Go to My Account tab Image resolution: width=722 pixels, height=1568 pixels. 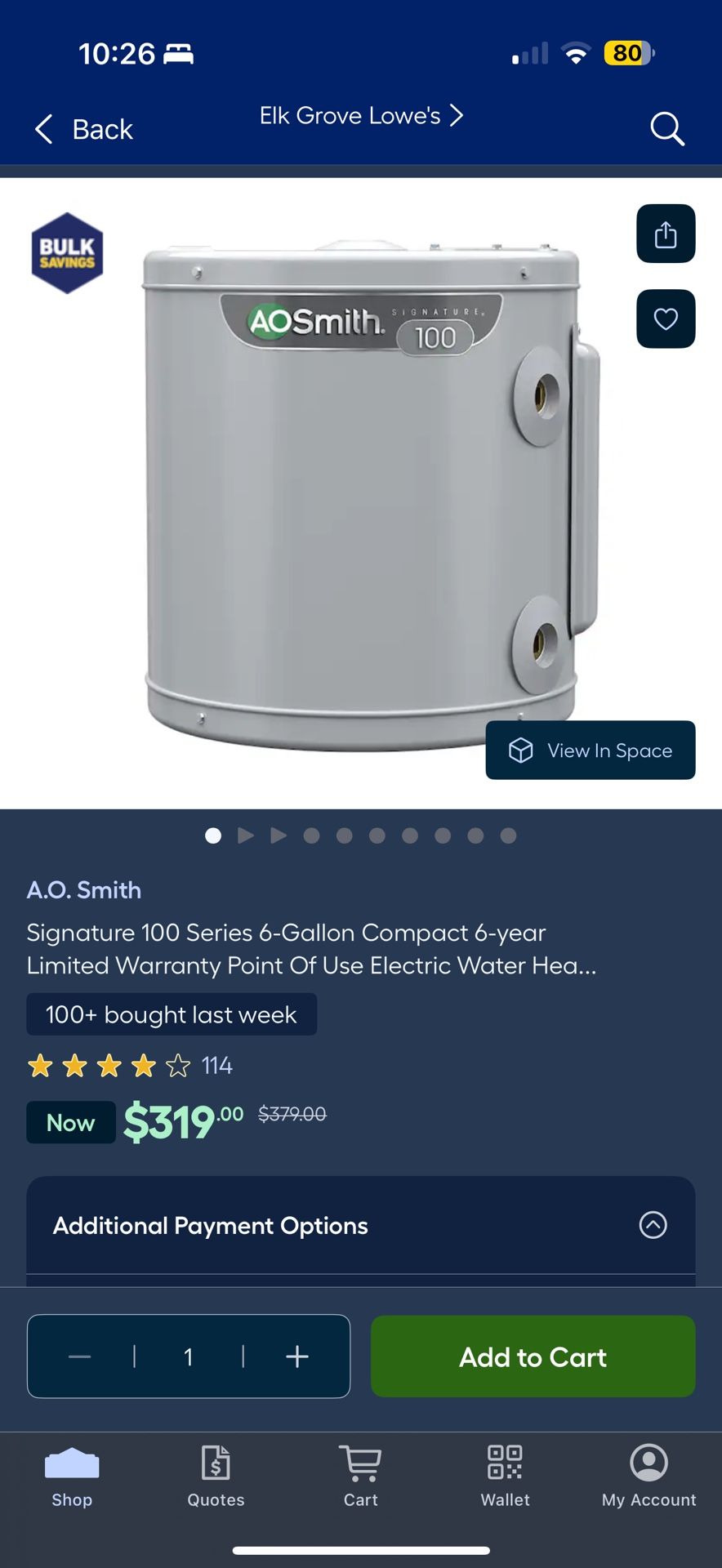pos(649,1476)
